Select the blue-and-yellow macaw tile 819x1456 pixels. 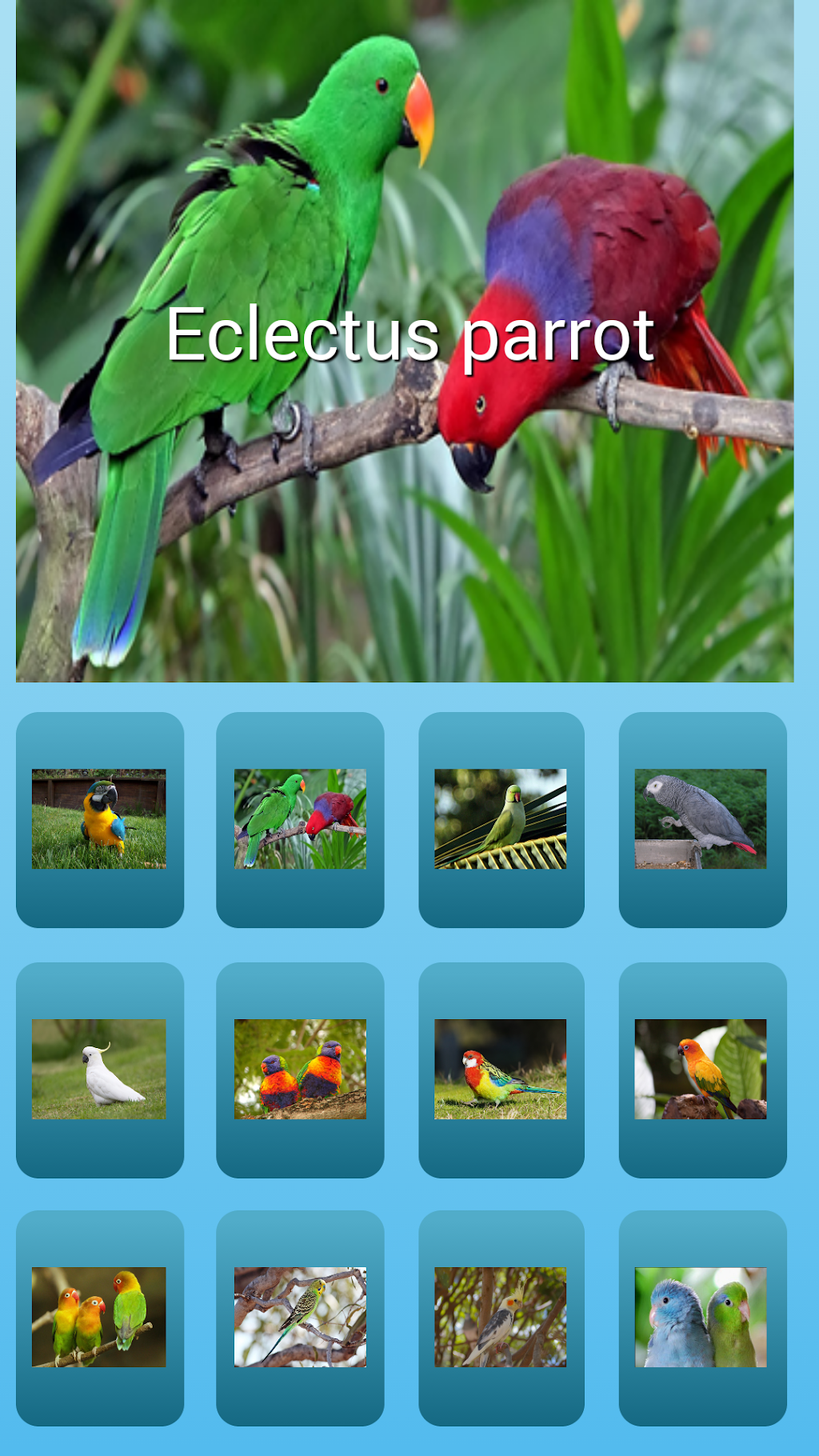click(99, 819)
